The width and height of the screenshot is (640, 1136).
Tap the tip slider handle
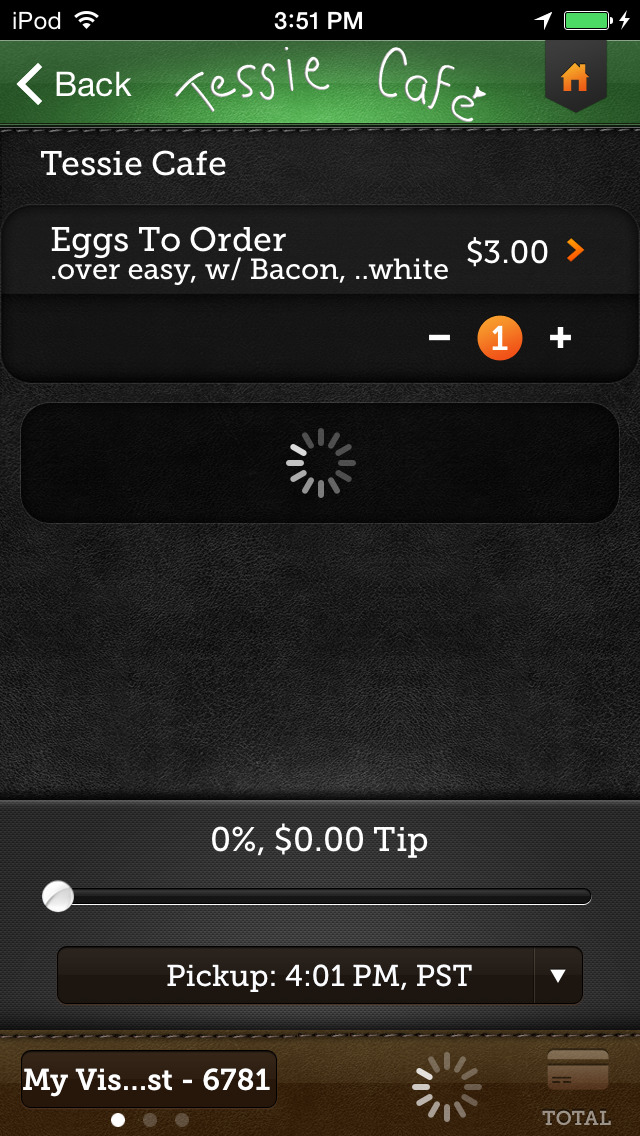(58, 897)
